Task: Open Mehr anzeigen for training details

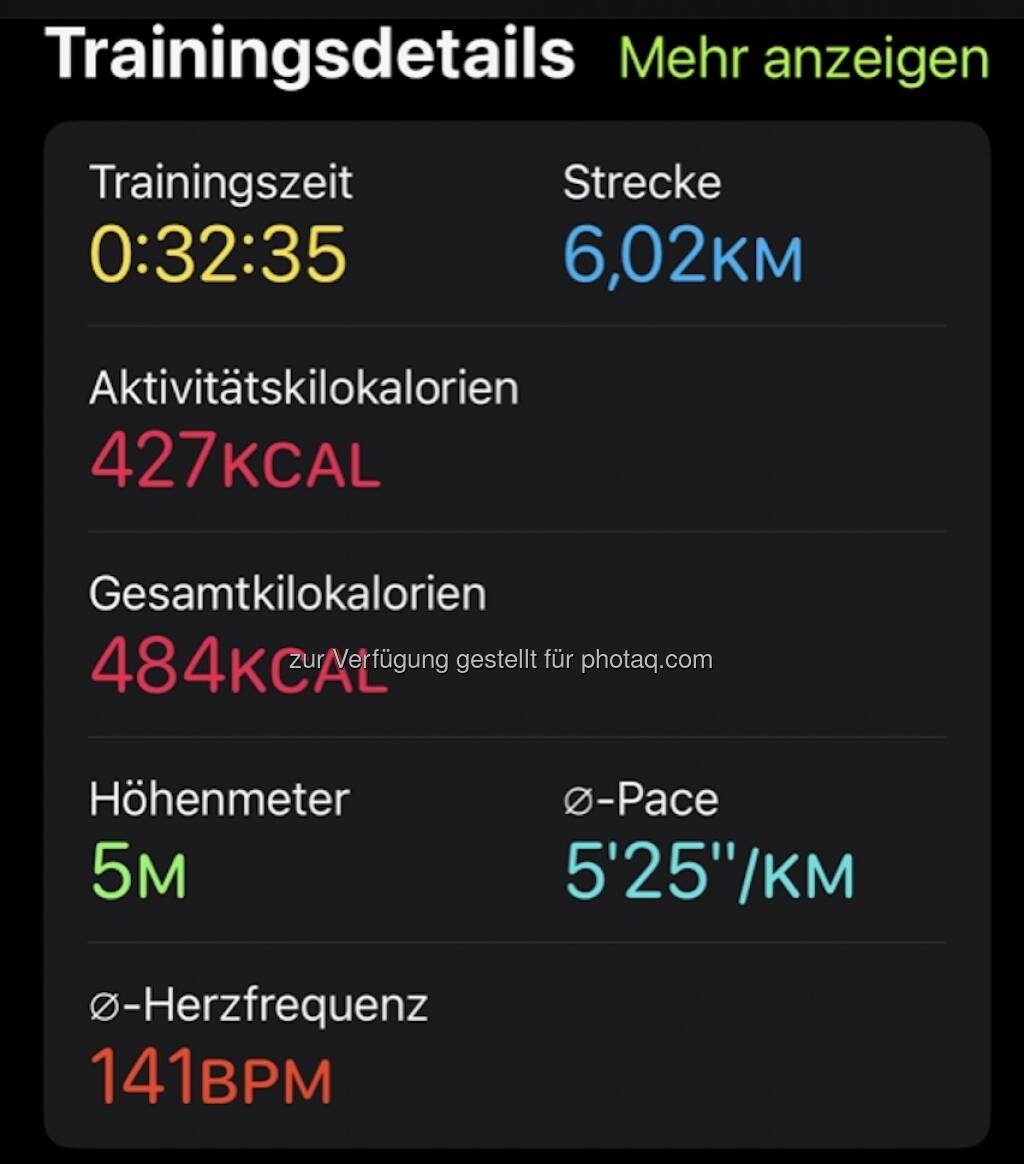Action: coord(803,58)
